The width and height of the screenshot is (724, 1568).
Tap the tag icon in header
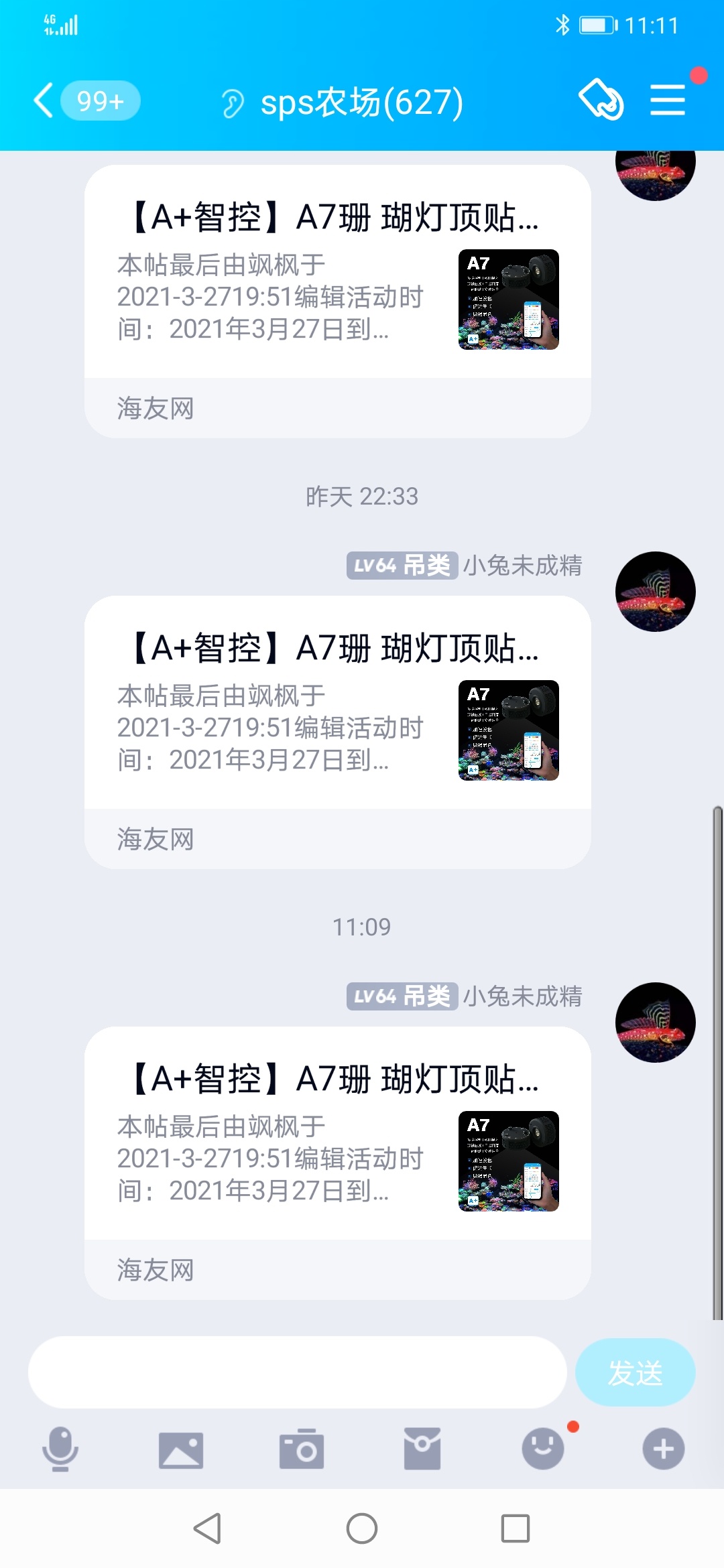[x=601, y=101]
